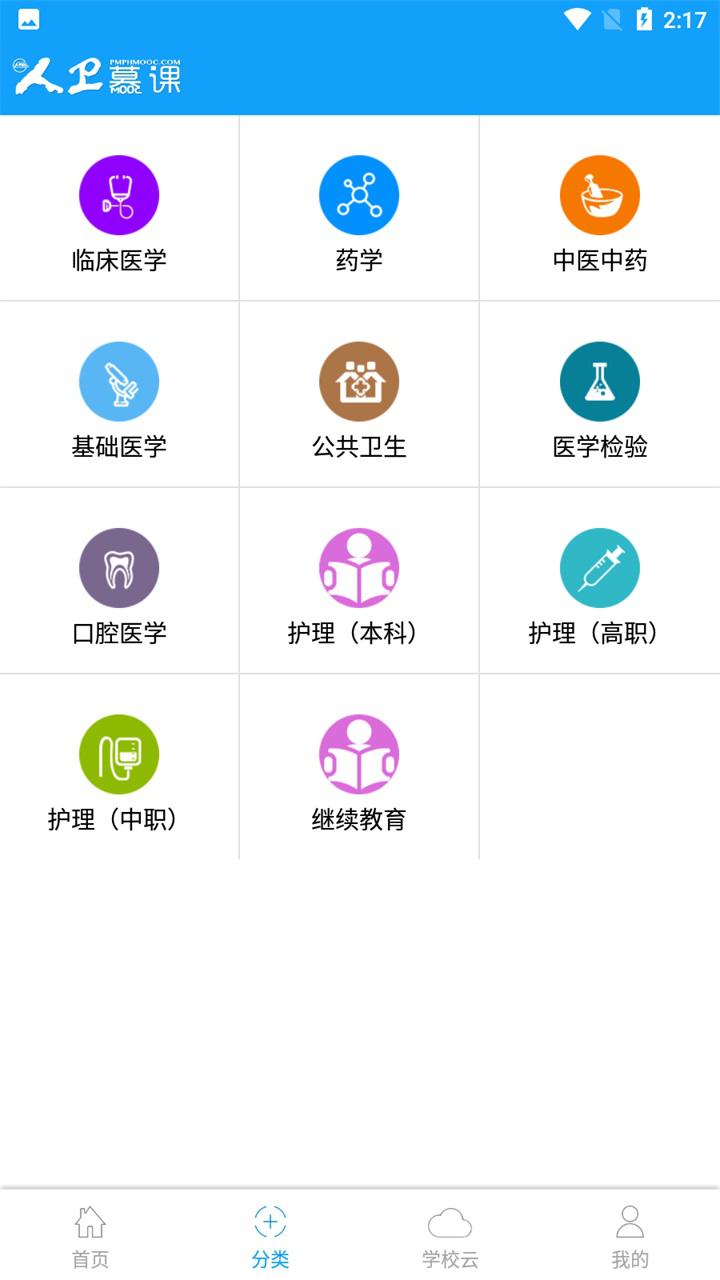
Task: Open 中医中药 courses
Action: (x=600, y=208)
